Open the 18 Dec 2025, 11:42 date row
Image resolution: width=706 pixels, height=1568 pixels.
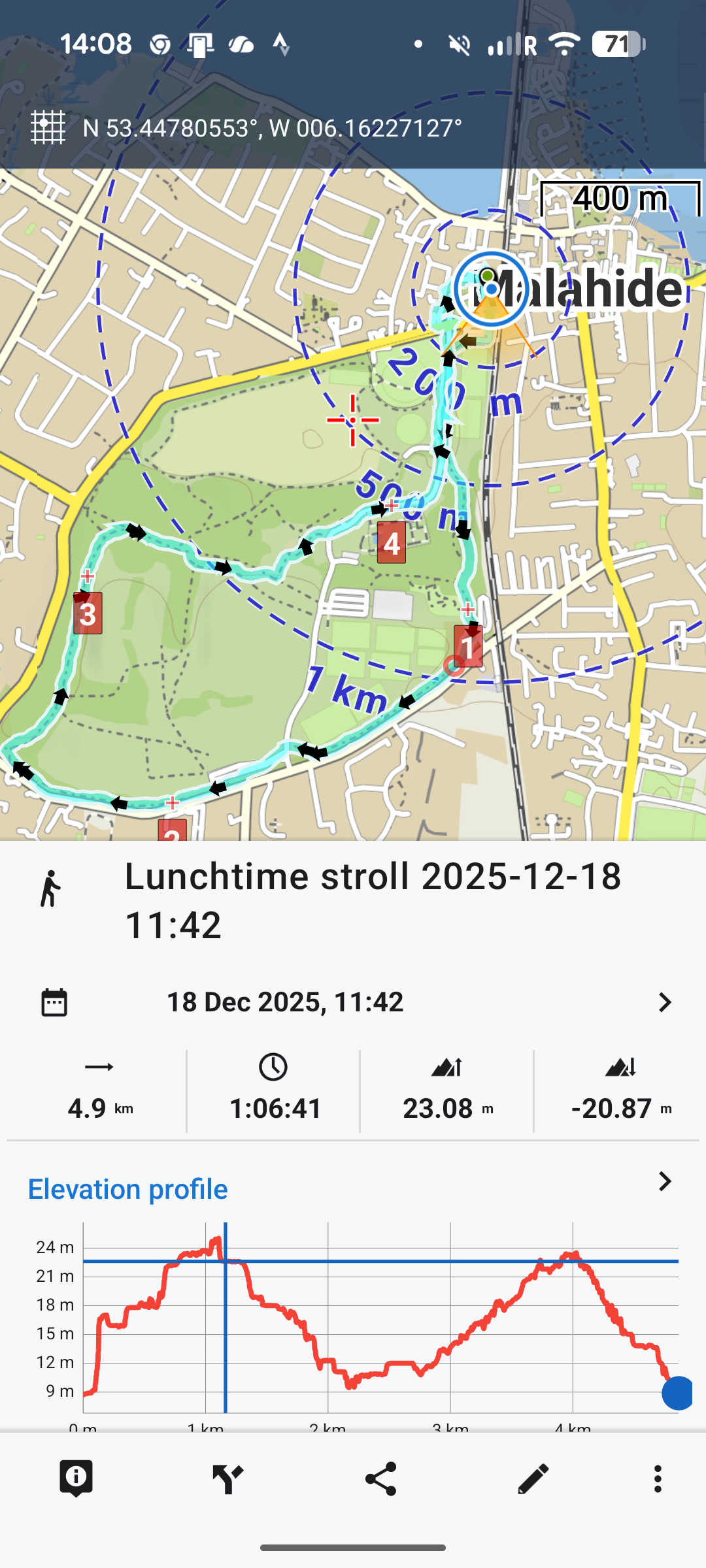tap(353, 1002)
